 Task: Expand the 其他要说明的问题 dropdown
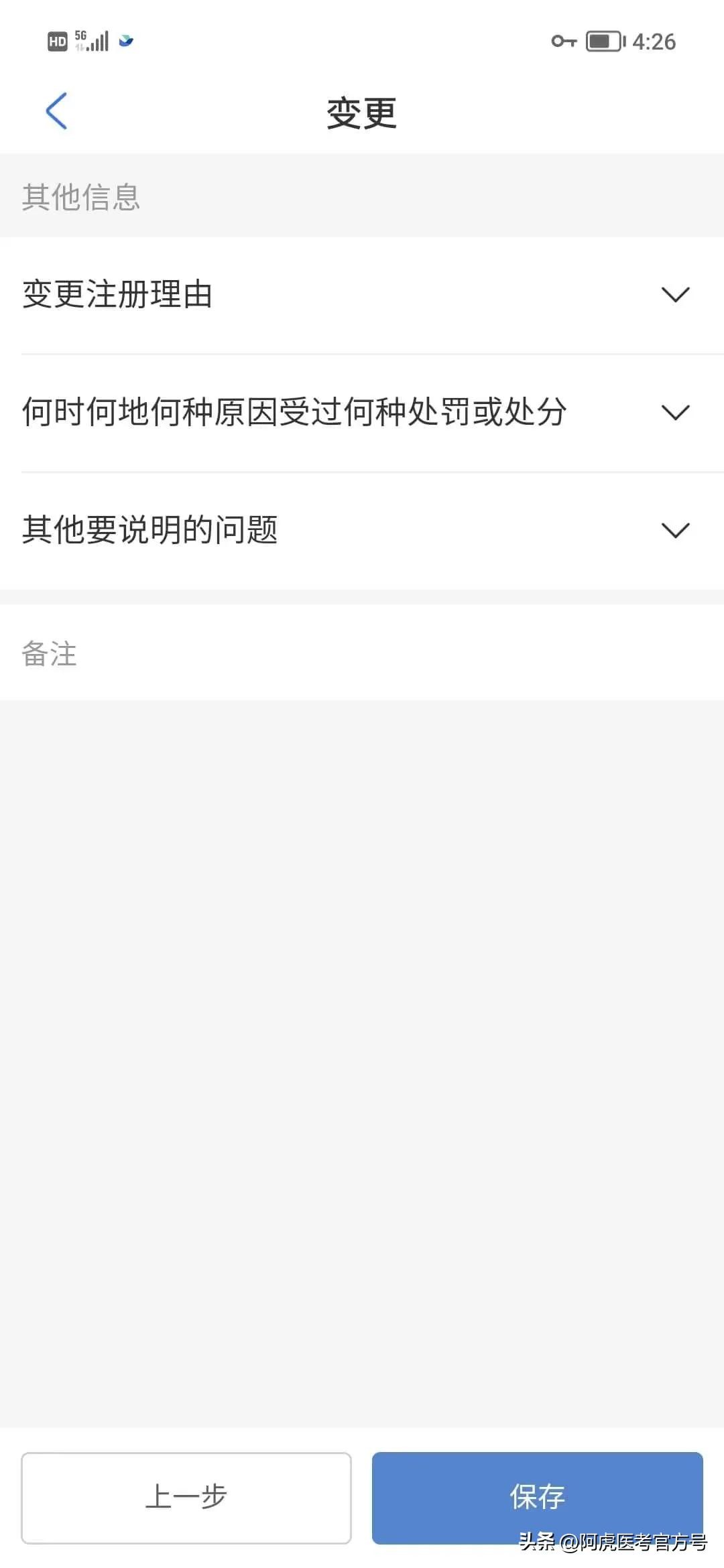674,530
